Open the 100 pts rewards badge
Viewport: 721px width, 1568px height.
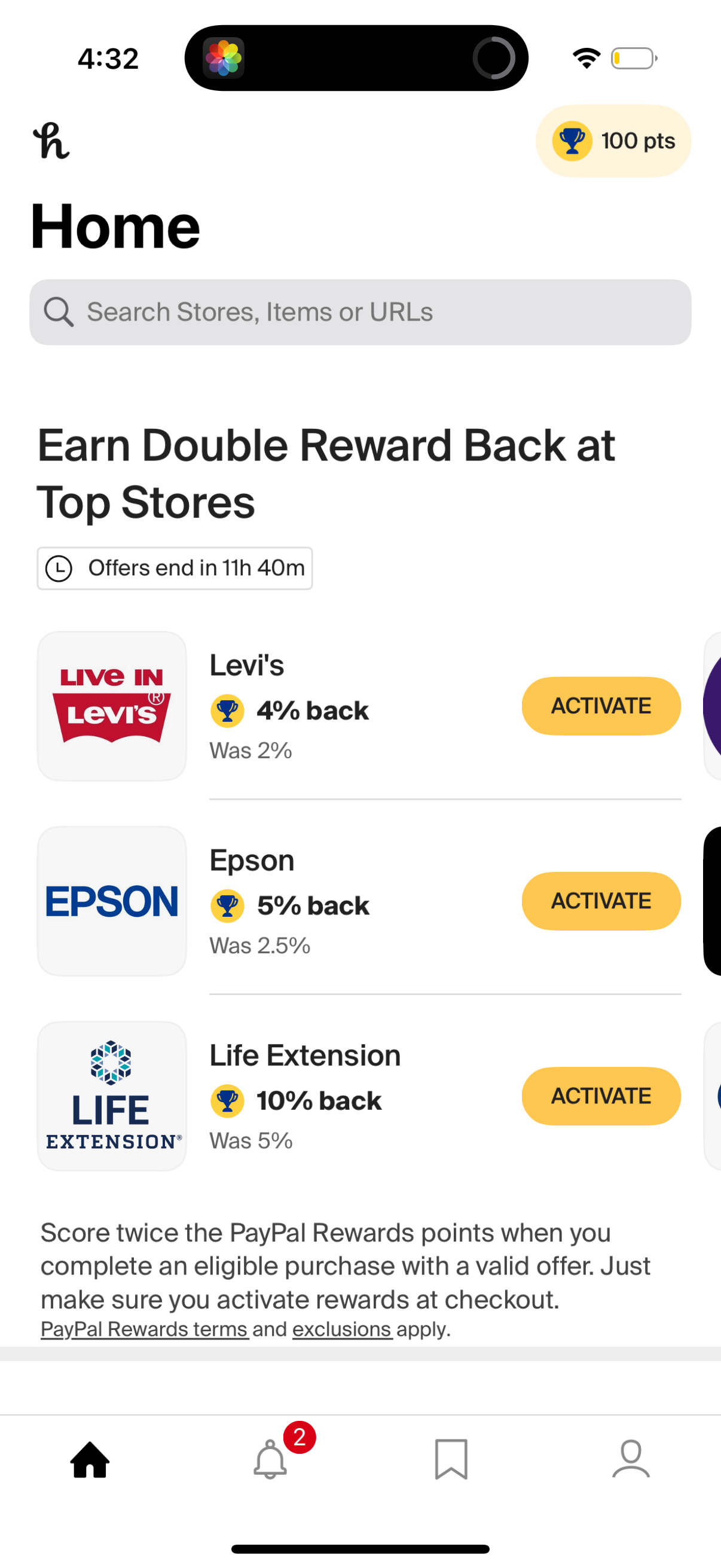click(613, 141)
